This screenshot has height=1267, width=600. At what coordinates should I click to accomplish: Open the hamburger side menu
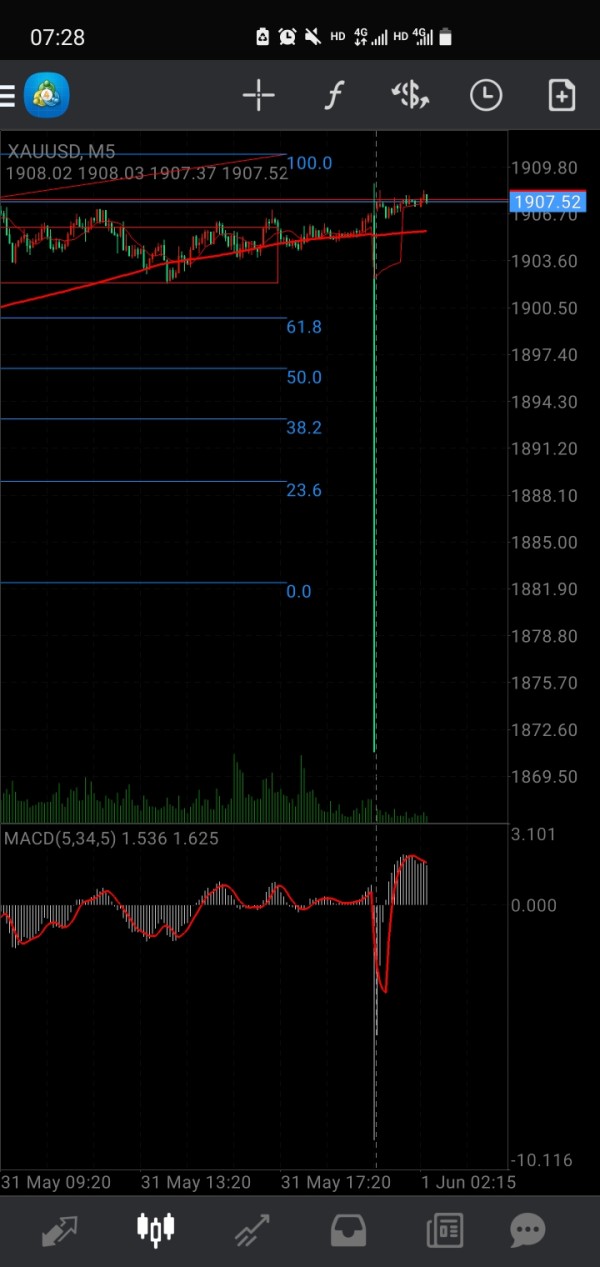coord(7,96)
